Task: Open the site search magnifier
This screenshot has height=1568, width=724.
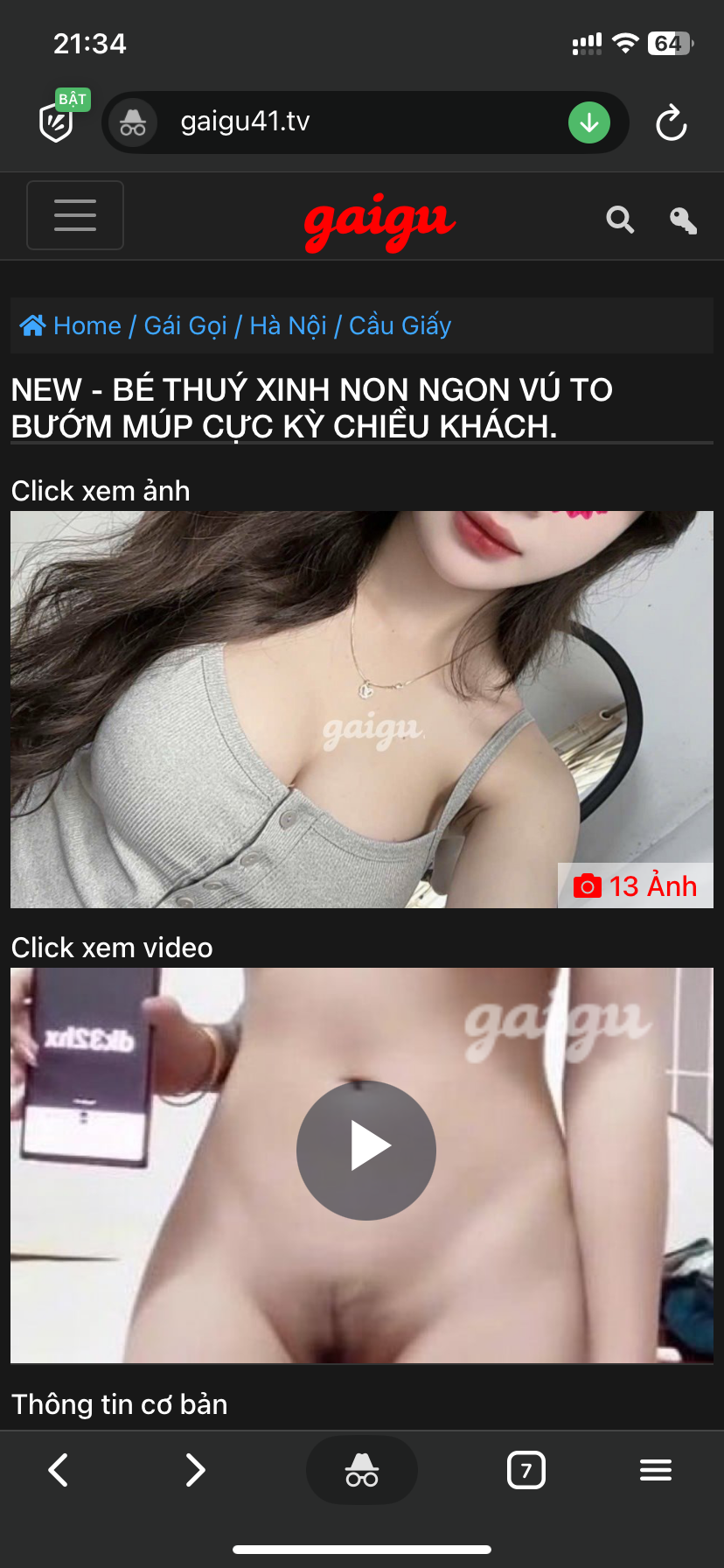Action: click(x=620, y=220)
